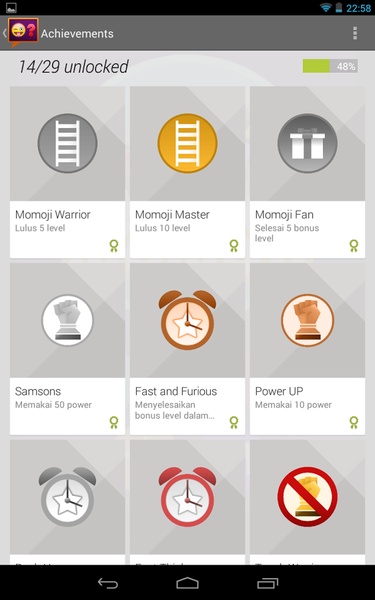Image resolution: width=375 pixels, height=600 pixels.
Task: Open the red alarm clock achievement
Action: click(x=187, y=502)
